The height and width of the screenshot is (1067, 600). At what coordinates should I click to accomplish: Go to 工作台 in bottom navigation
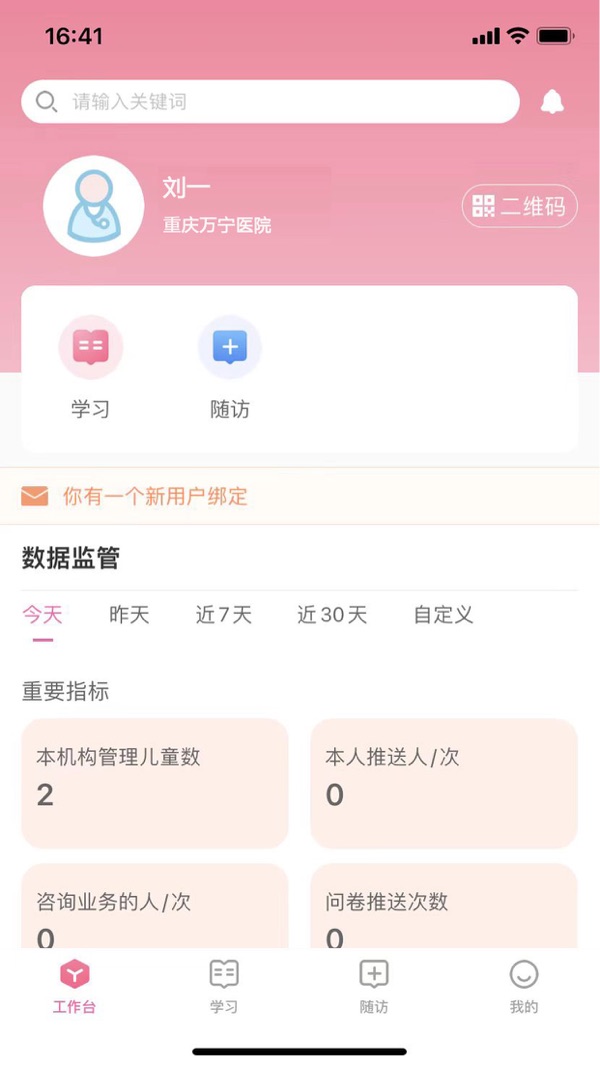[x=75, y=987]
